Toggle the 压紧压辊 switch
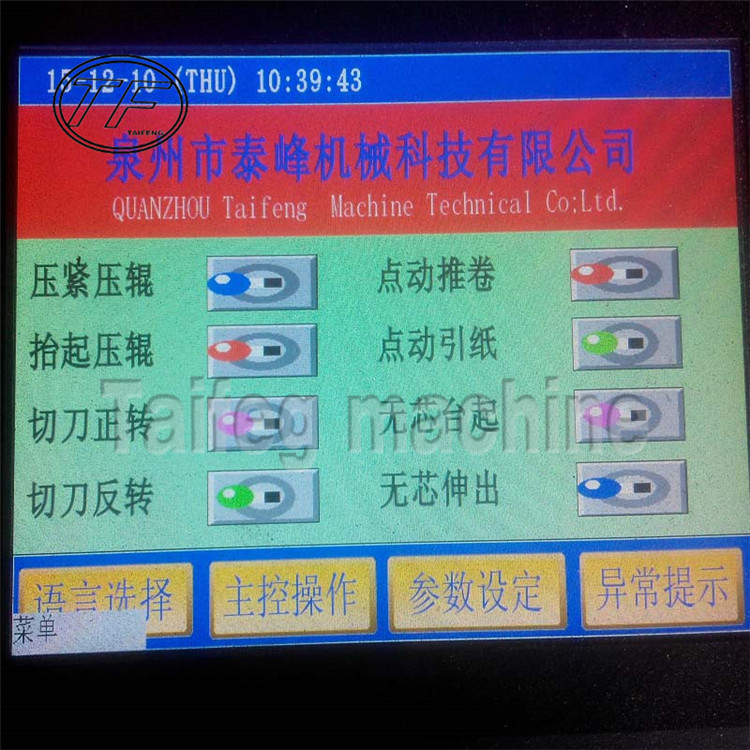750x750 pixels. (262, 283)
